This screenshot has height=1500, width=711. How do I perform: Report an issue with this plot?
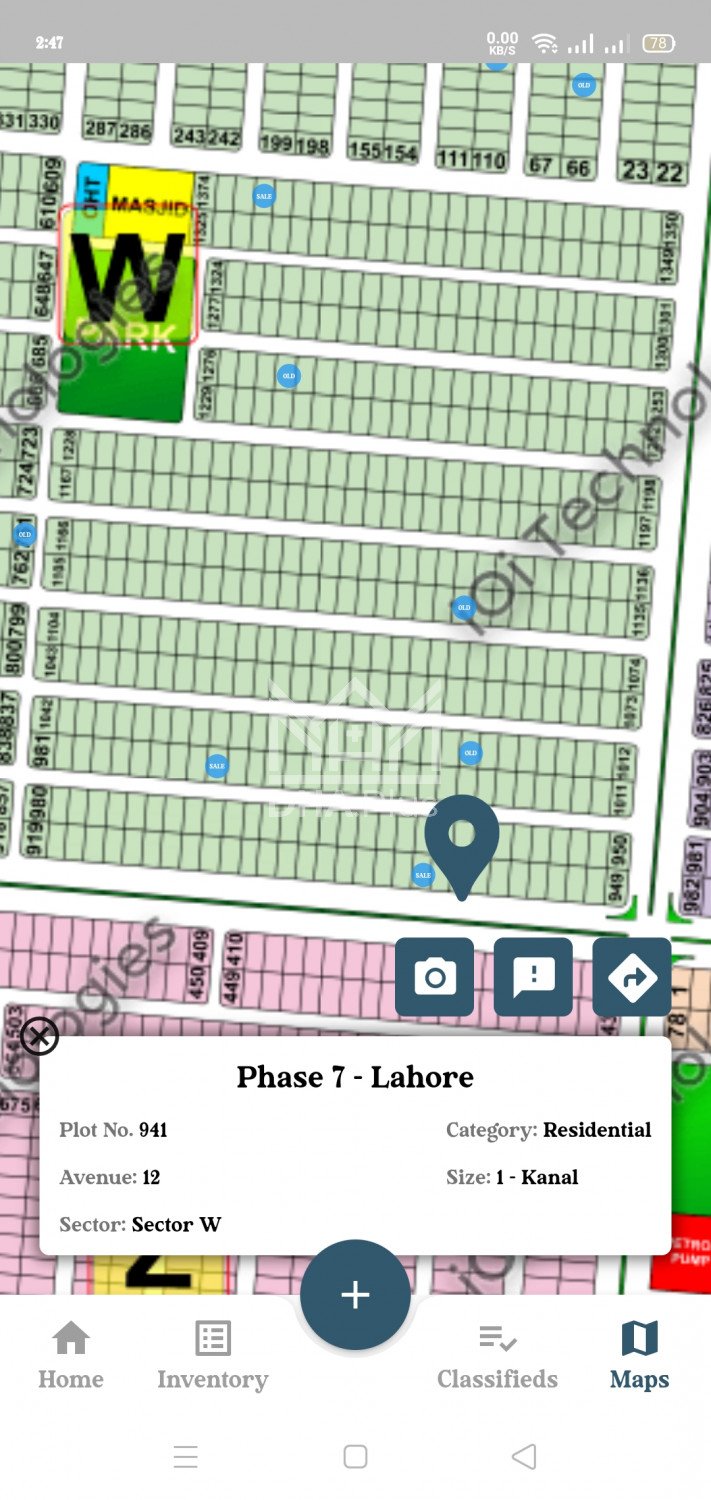(x=533, y=976)
